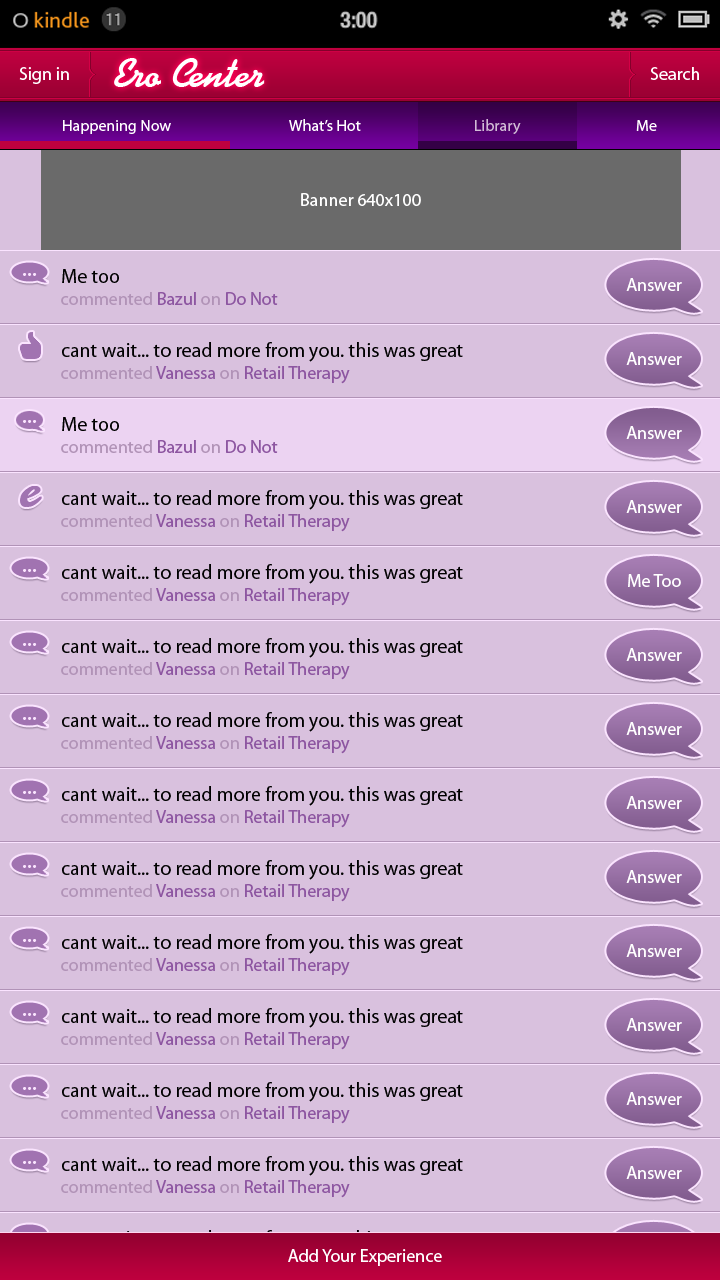
Task: Switch to the What's Hot tab
Action: point(324,126)
